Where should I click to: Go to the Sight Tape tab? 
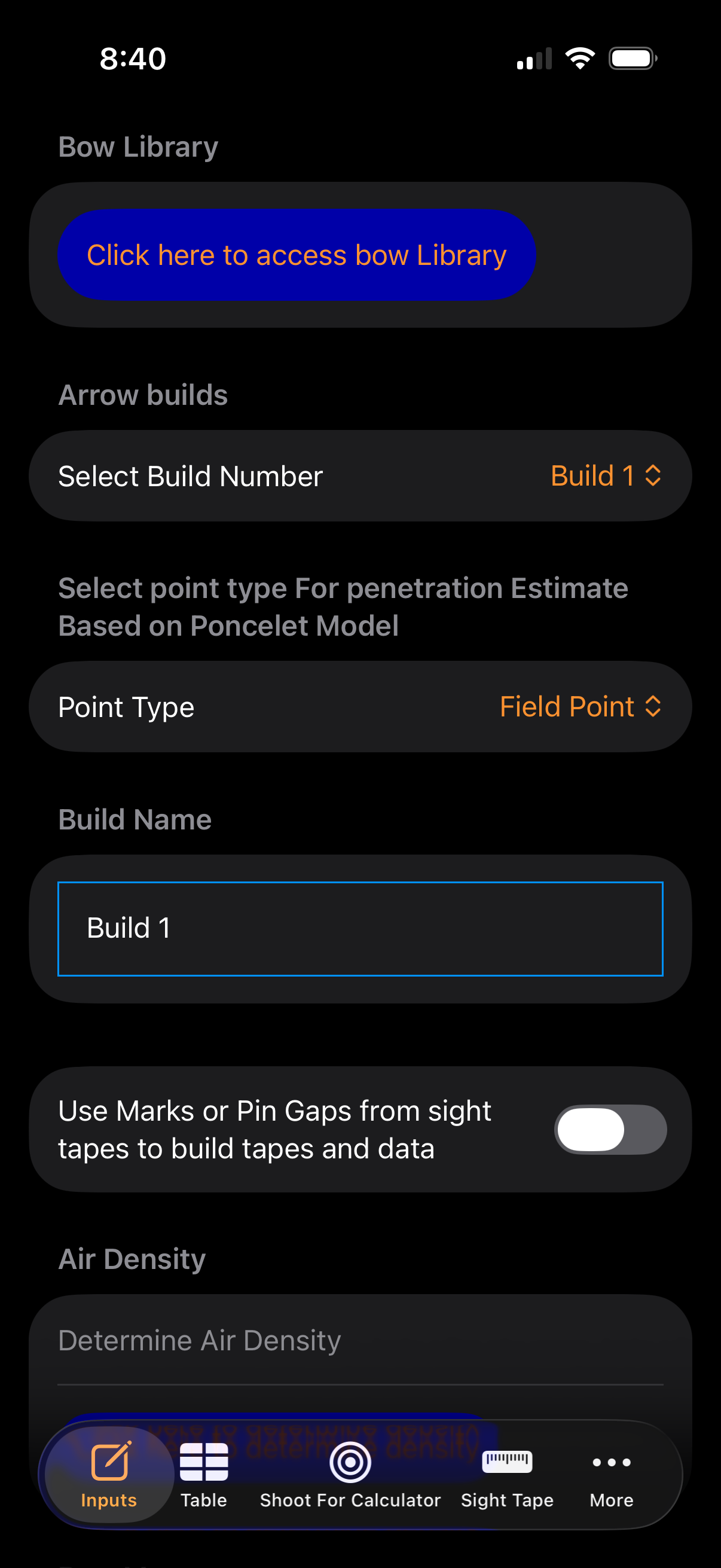[x=507, y=1474]
